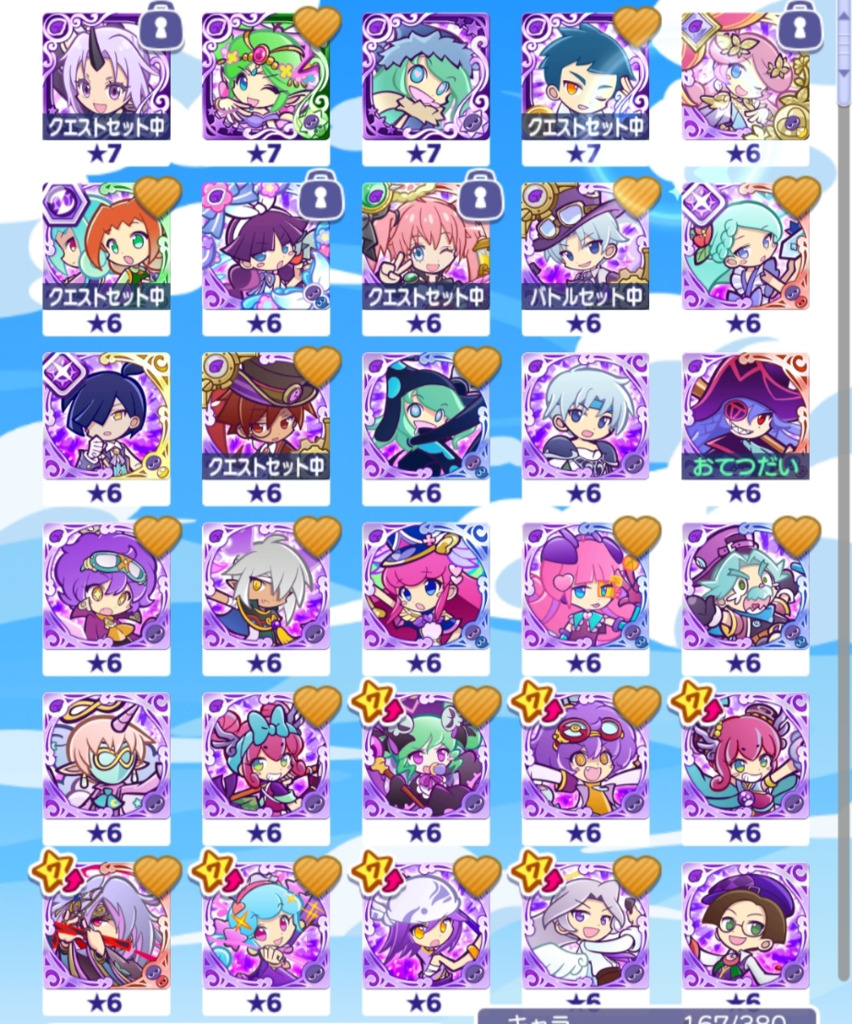
Task: Select the pink-haired girl in blue hat
Action: click(425, 587)
